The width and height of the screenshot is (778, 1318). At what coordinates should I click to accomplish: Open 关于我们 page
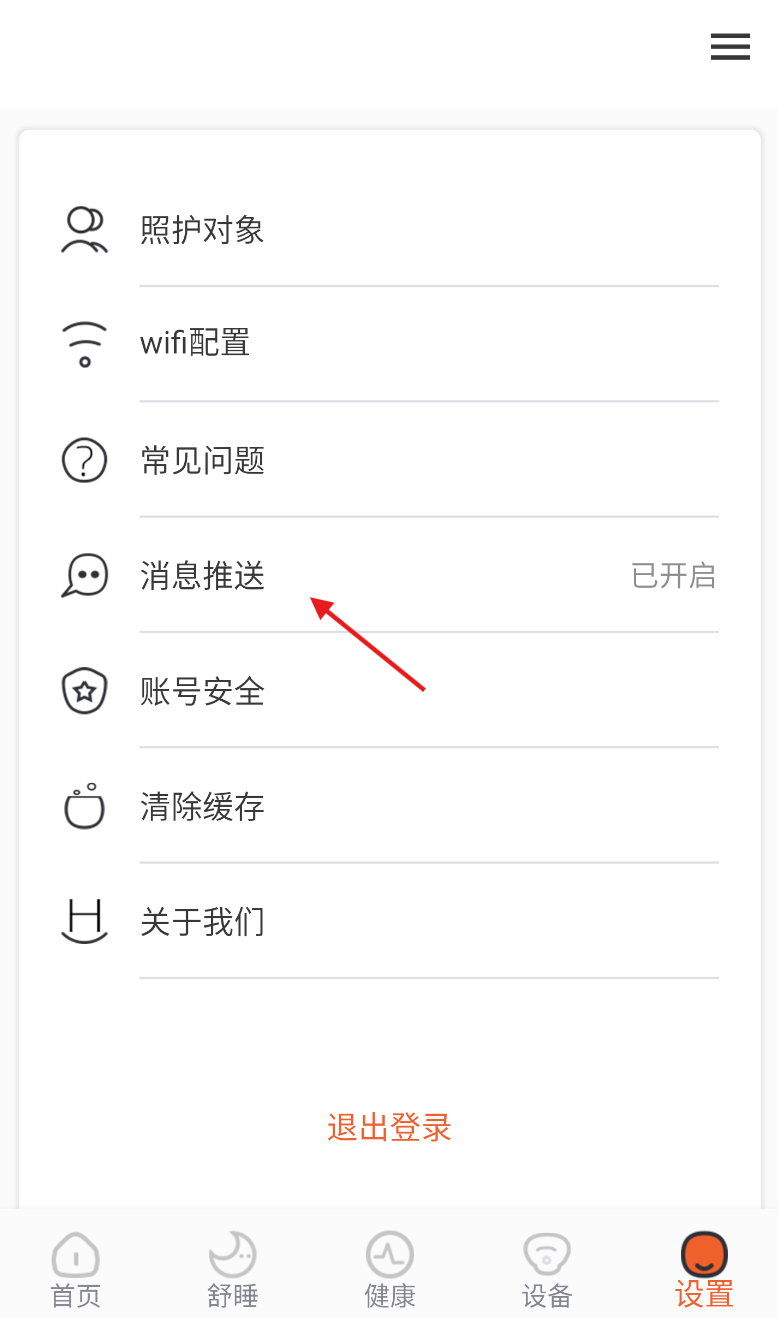tap(389, 920)
